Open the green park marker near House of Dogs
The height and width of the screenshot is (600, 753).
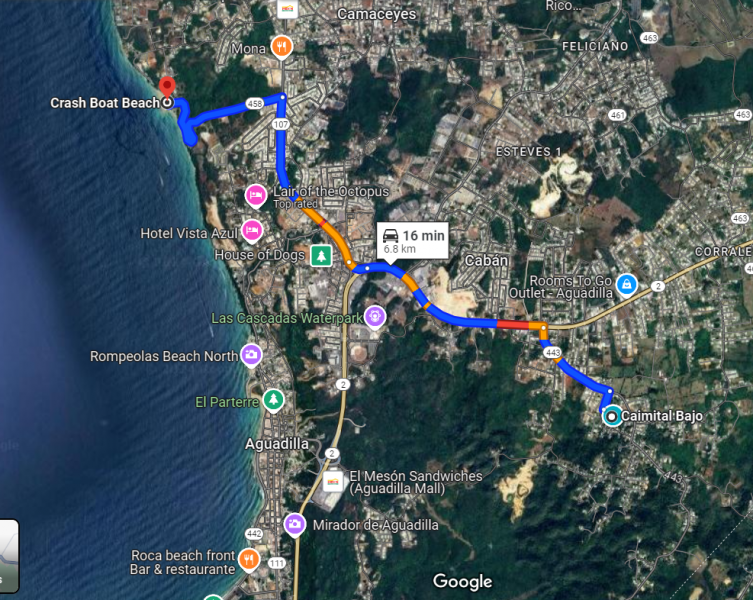[321, 256]
